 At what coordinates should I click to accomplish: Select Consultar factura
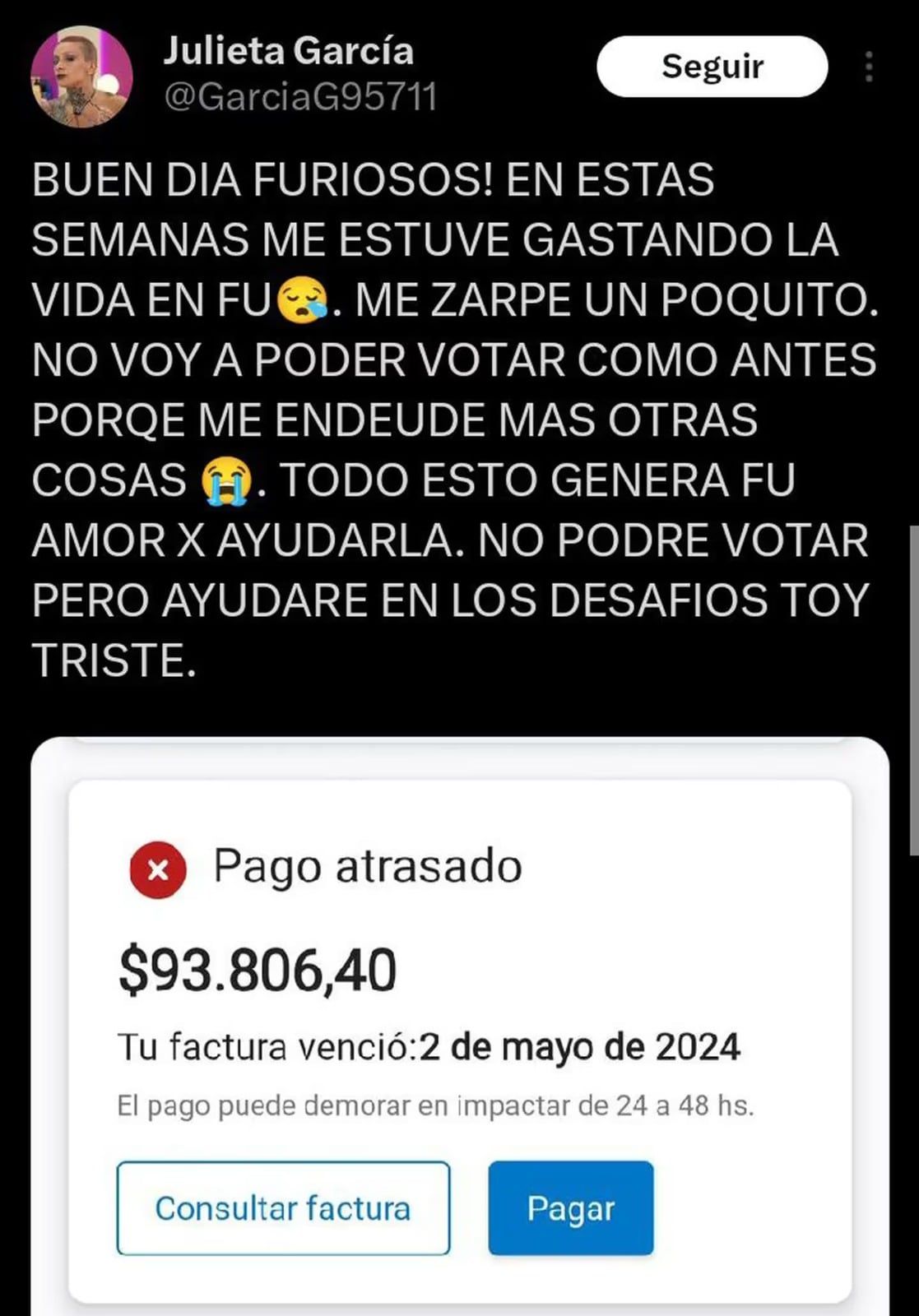284,1207
